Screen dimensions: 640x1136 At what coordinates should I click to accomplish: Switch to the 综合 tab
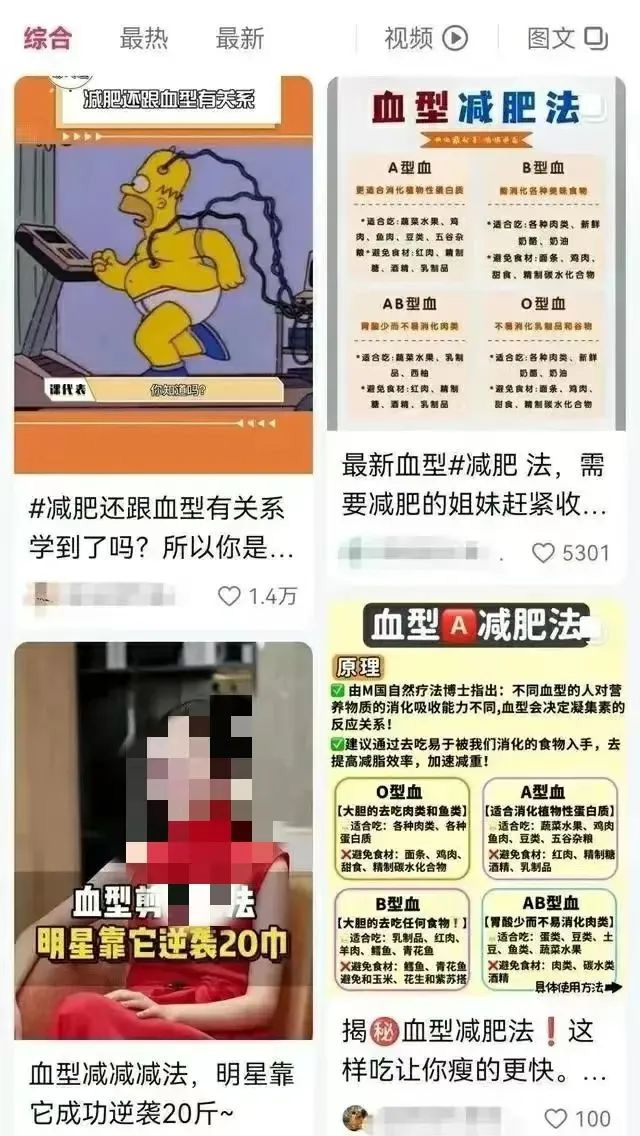[x=48, y=38]
